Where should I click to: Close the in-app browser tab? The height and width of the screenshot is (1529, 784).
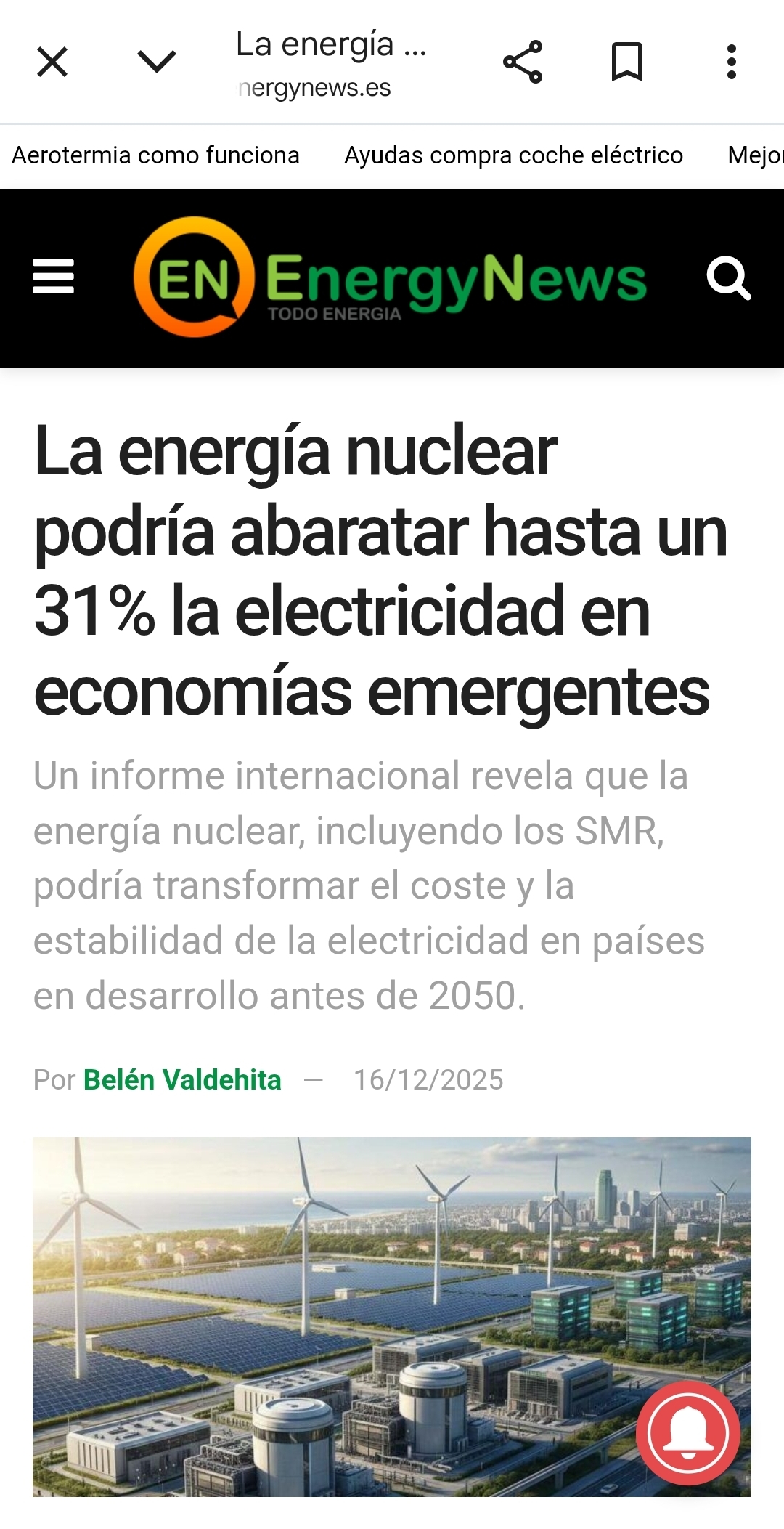point(52,62)
